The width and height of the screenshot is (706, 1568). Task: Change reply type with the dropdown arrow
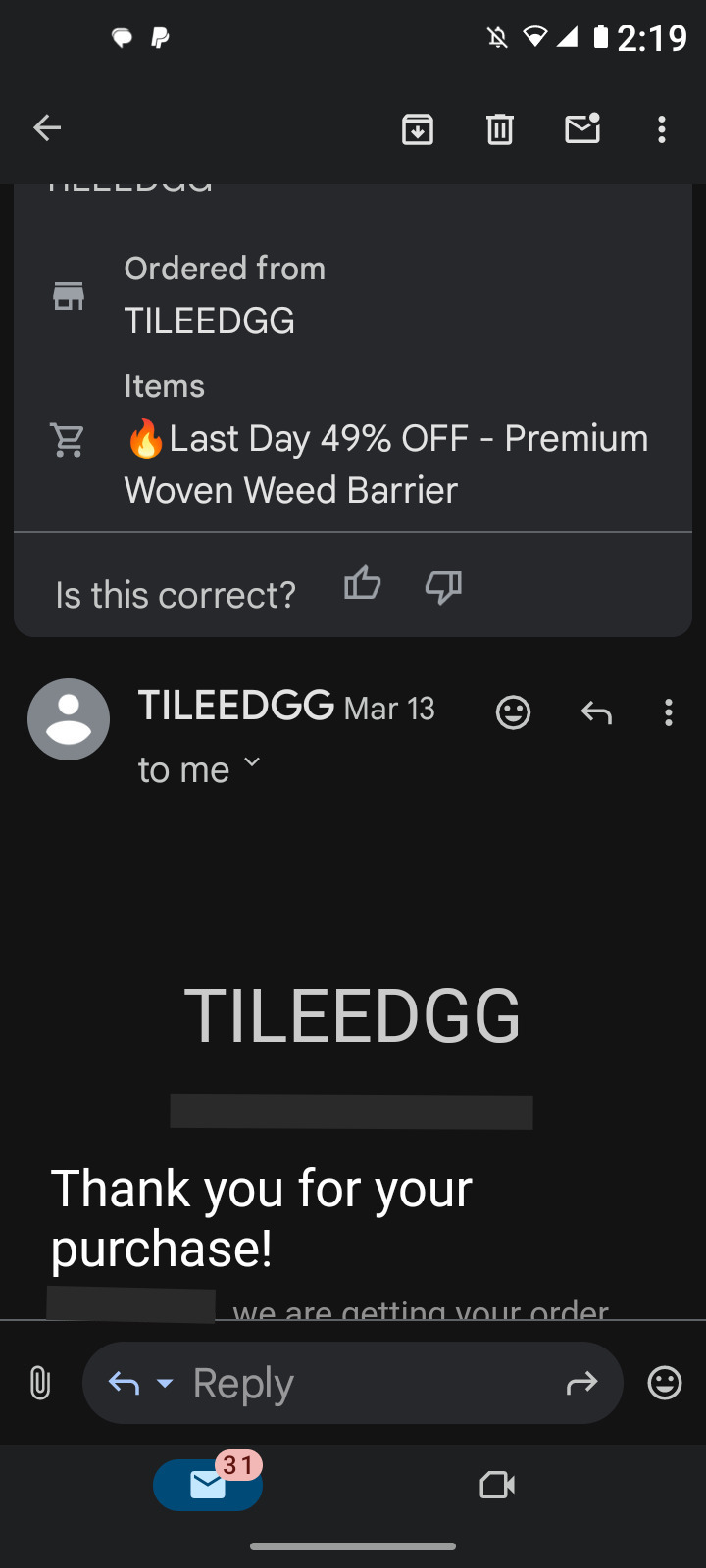click(165, 1383)
